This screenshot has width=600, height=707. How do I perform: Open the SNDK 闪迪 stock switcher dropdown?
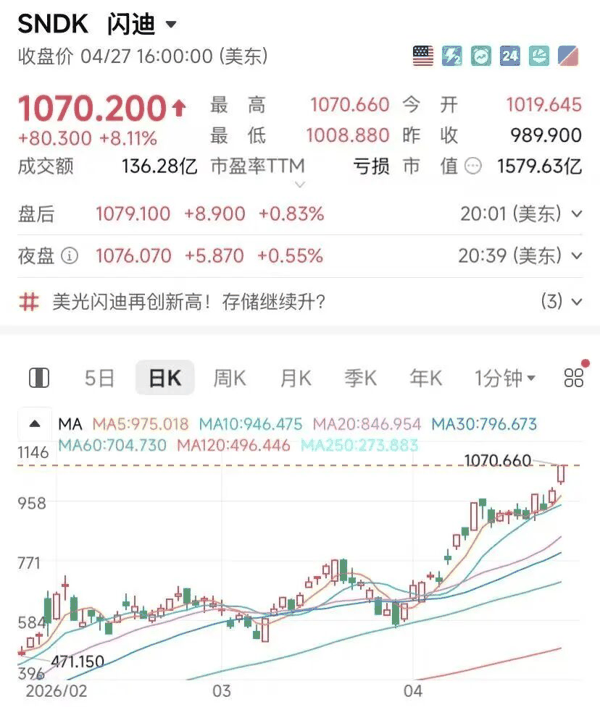171,23
